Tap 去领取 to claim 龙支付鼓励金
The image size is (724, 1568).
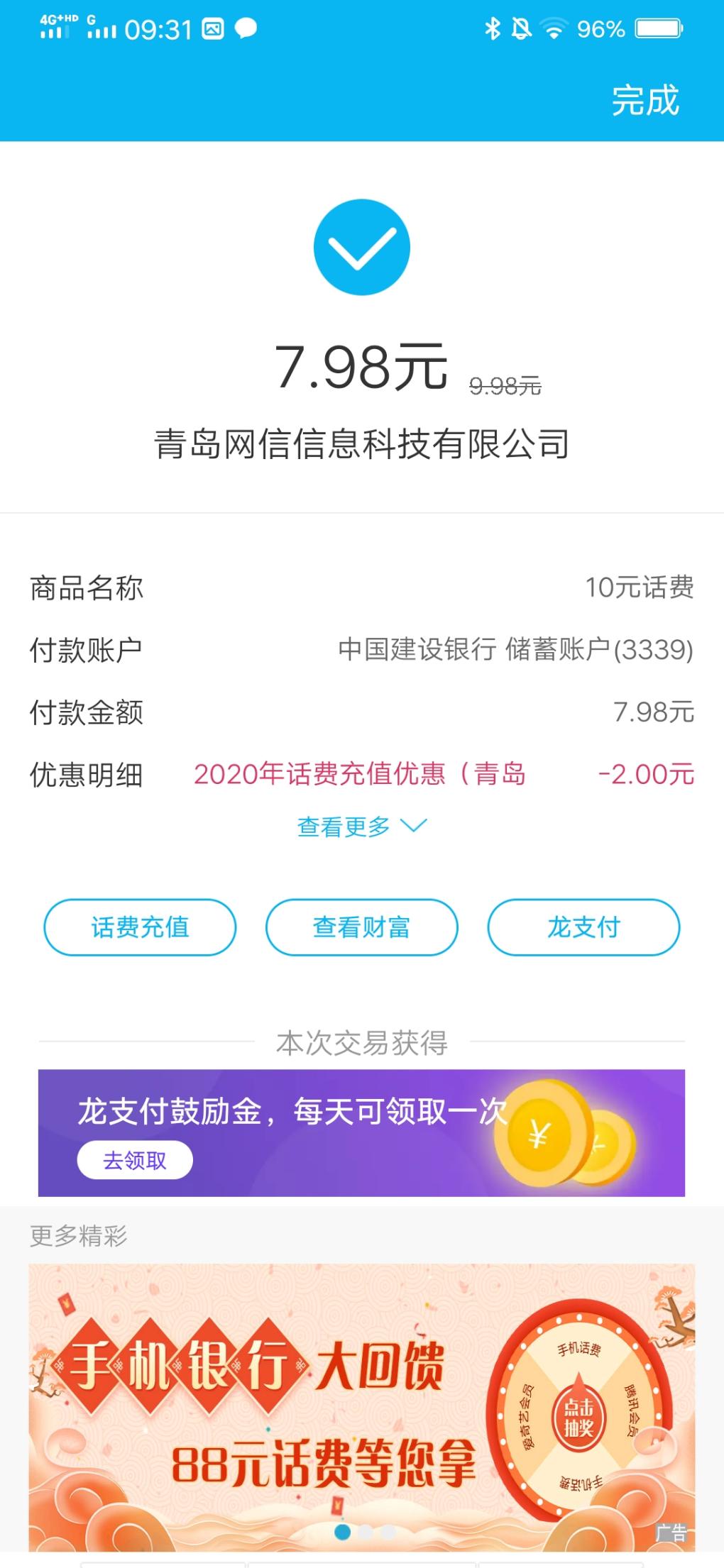coord(135,1160)
